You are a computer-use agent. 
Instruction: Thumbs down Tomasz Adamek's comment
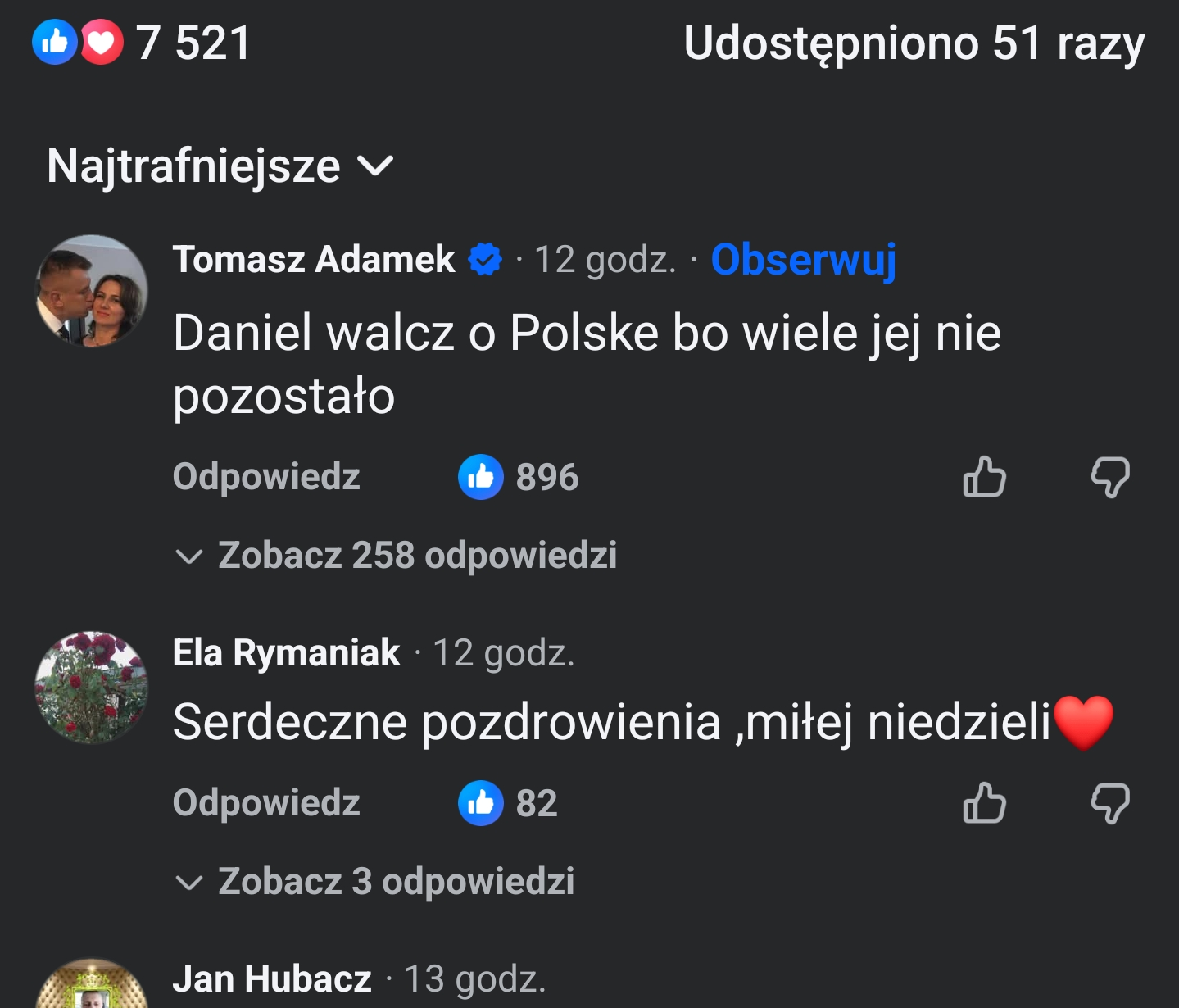coord(1110,477)
